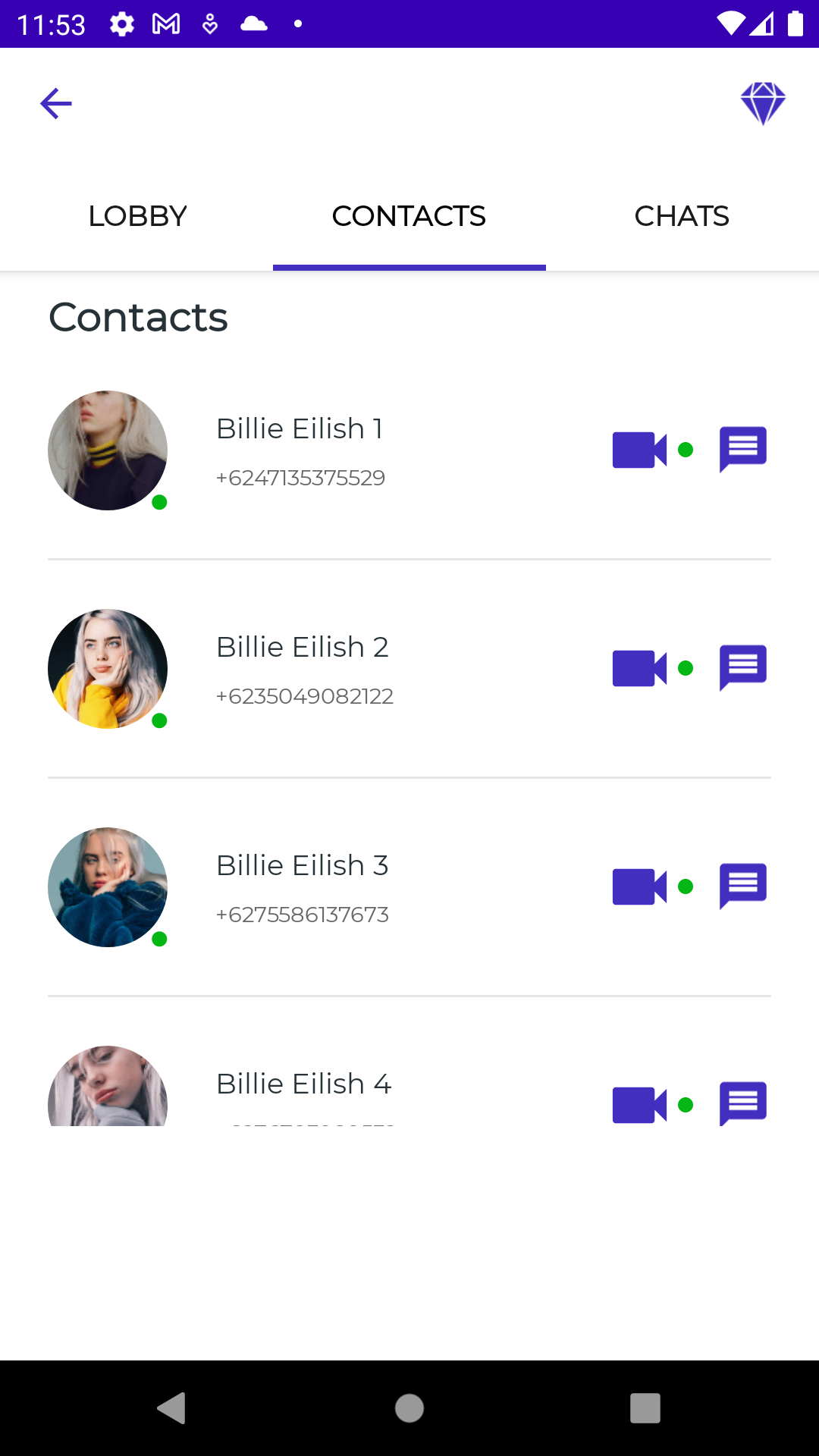The image size is (819, 1456).
Task: Start a video call with Billie Eilish 2
Action: (x=639, y=667)
